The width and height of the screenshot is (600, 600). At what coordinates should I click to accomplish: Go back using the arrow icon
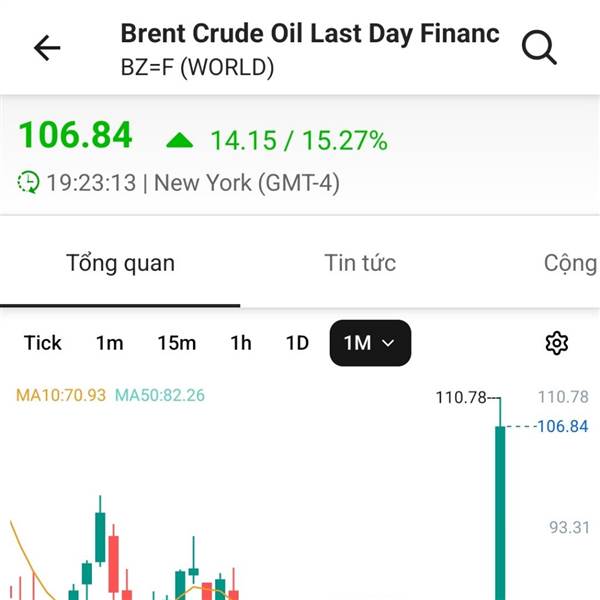tap(47, 48)
